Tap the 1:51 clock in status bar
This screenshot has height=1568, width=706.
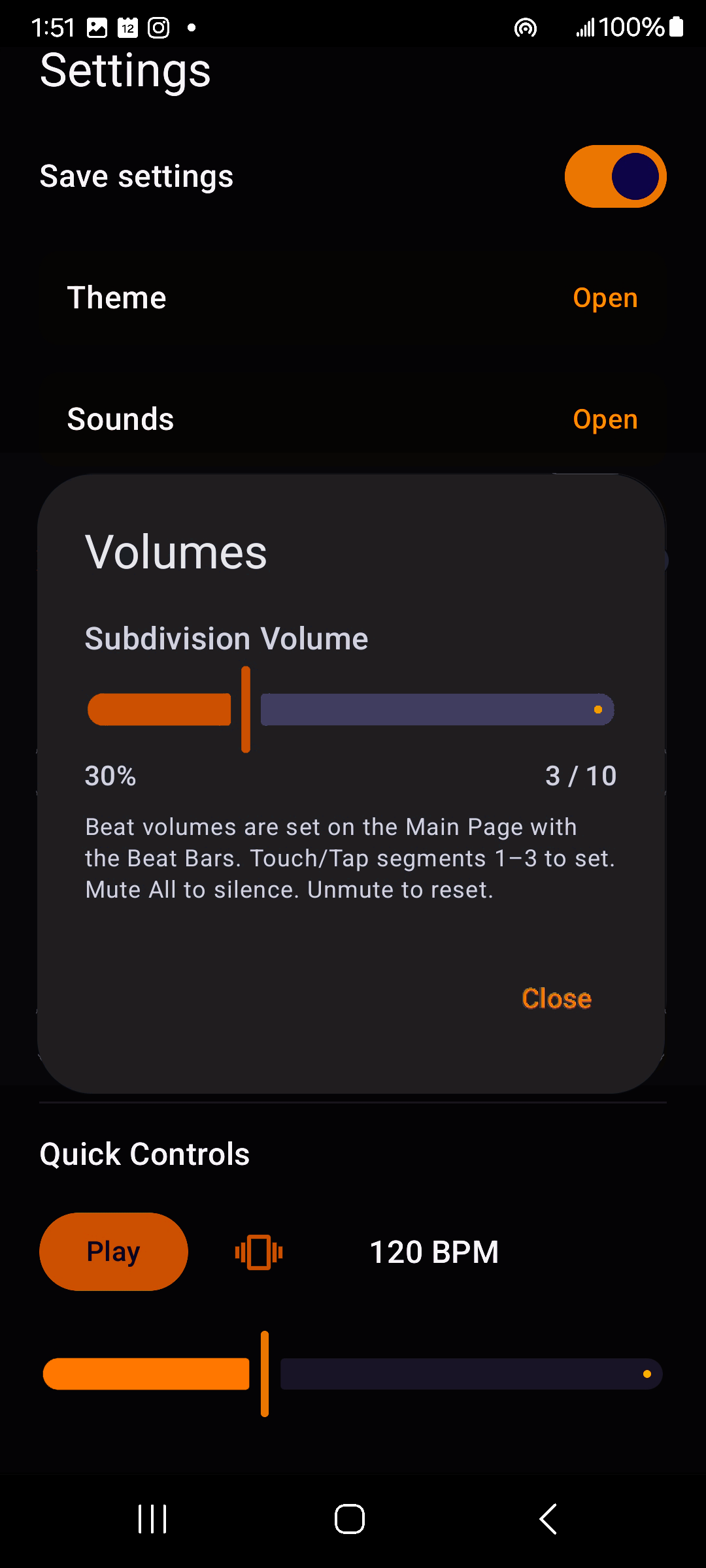tap(54, 27)
